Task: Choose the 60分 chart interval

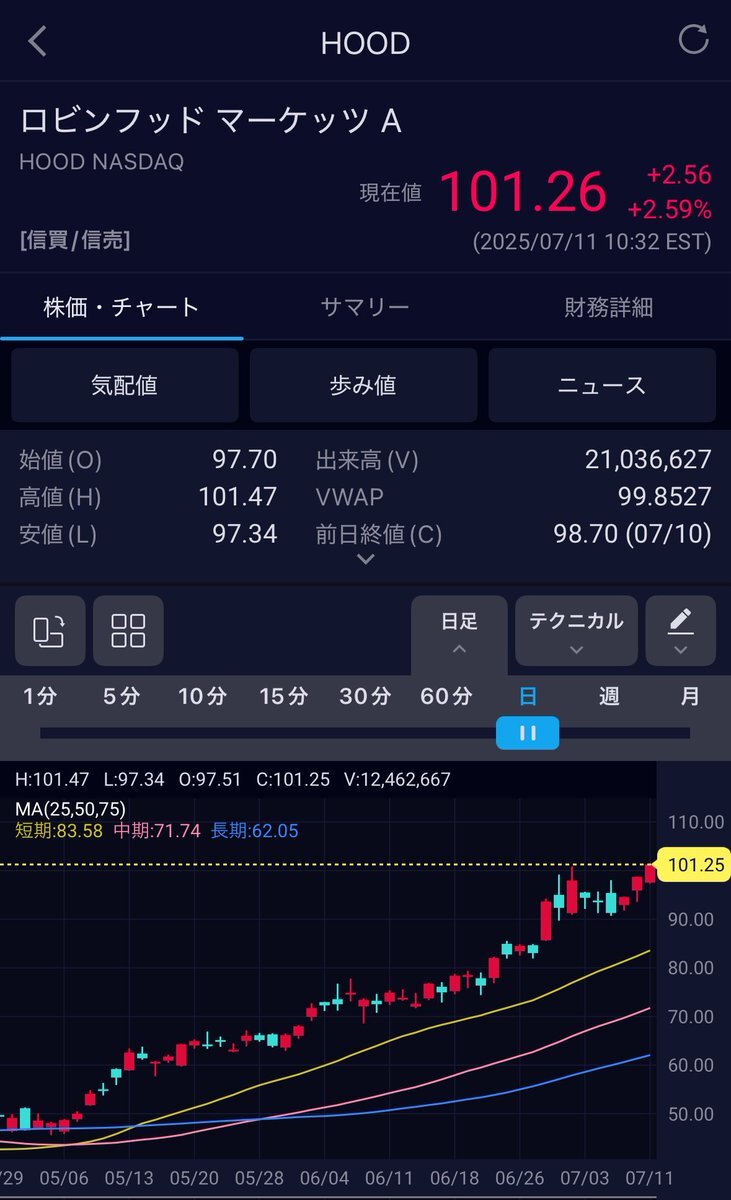Action: coord(446,697)
